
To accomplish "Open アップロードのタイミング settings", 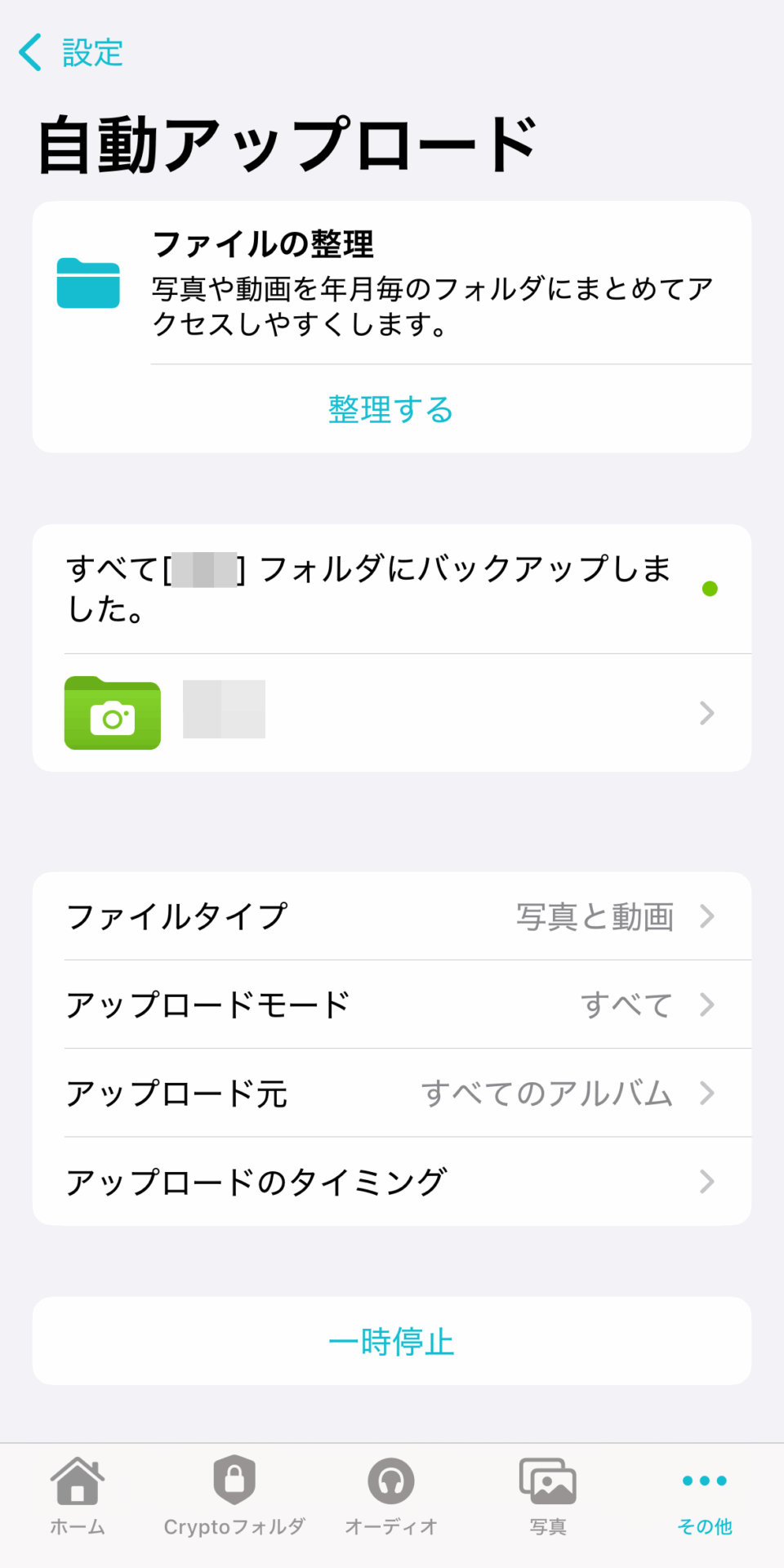I will pos(391,1181).
